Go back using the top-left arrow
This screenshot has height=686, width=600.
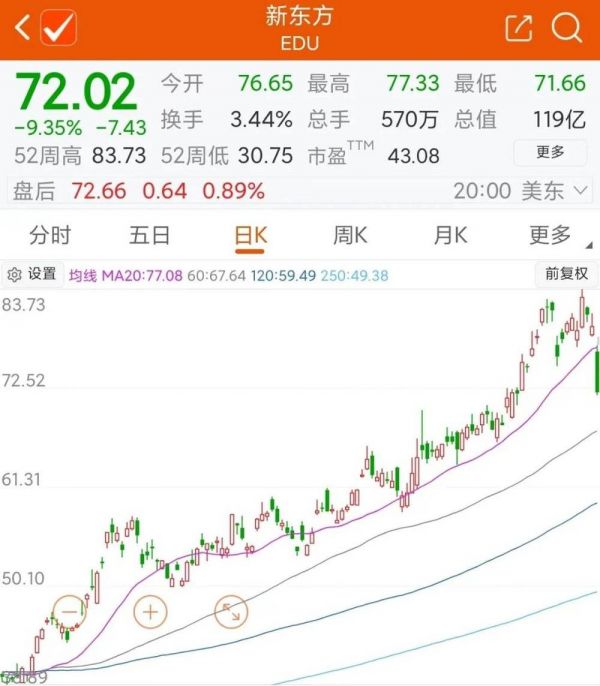tap(20, 28)
